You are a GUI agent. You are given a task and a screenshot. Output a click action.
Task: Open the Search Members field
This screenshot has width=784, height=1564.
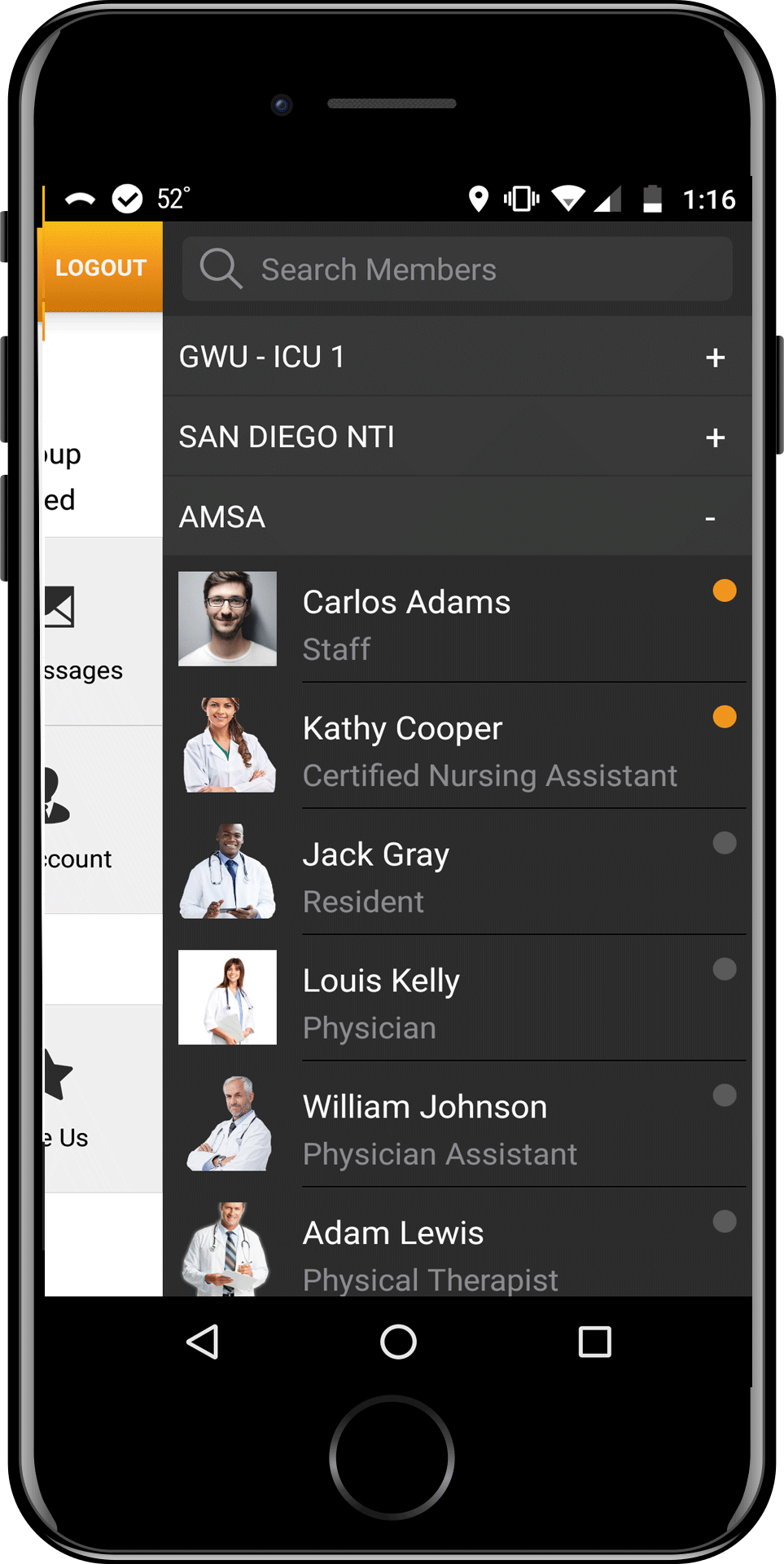[x=456, y=270]
